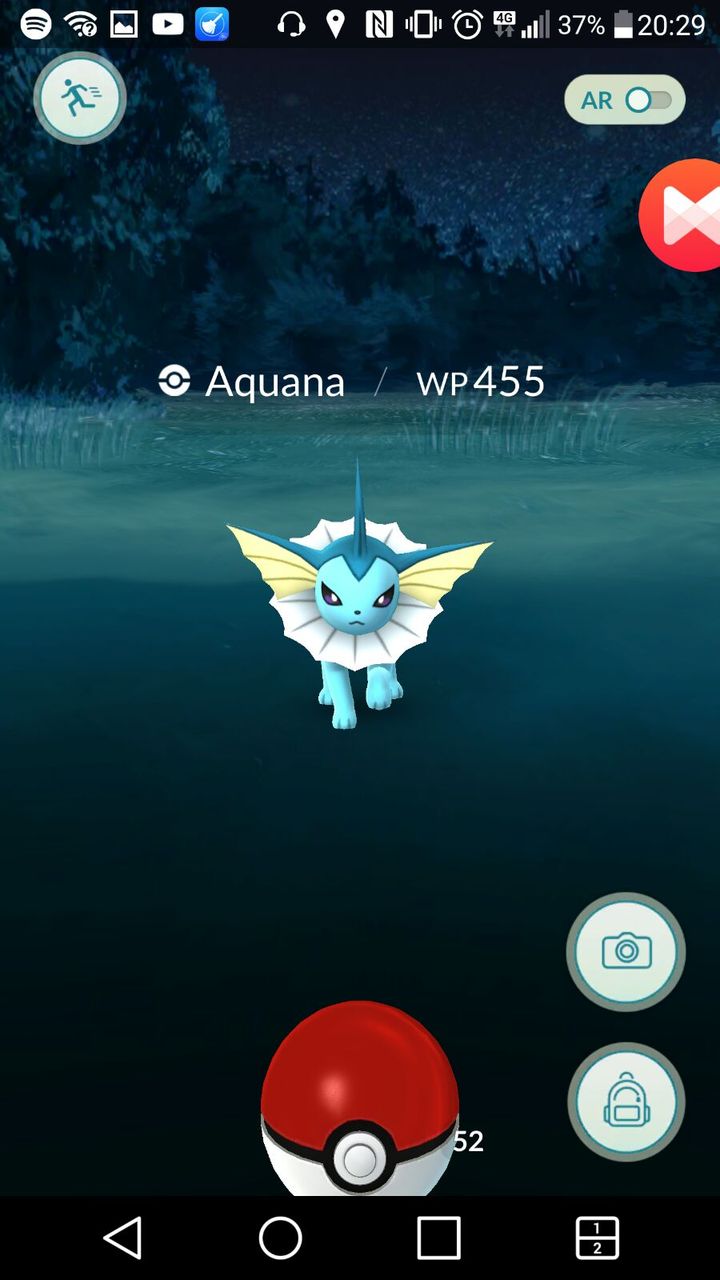Open the recent apps overview
The width and height of the screenshot is (720, 1280).
(438, 1238)
